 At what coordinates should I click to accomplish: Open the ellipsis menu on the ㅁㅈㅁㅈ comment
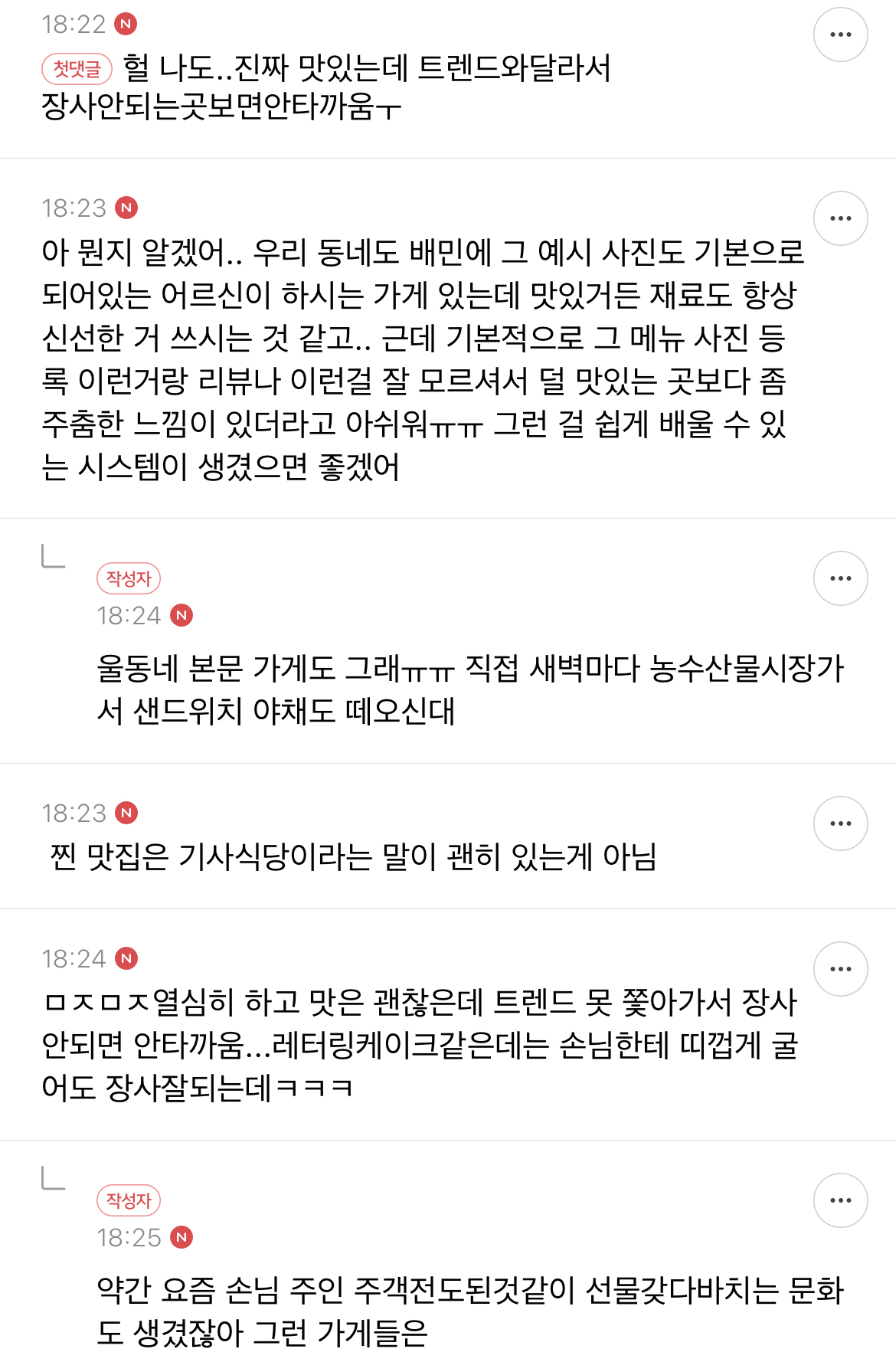coord(841,967)
